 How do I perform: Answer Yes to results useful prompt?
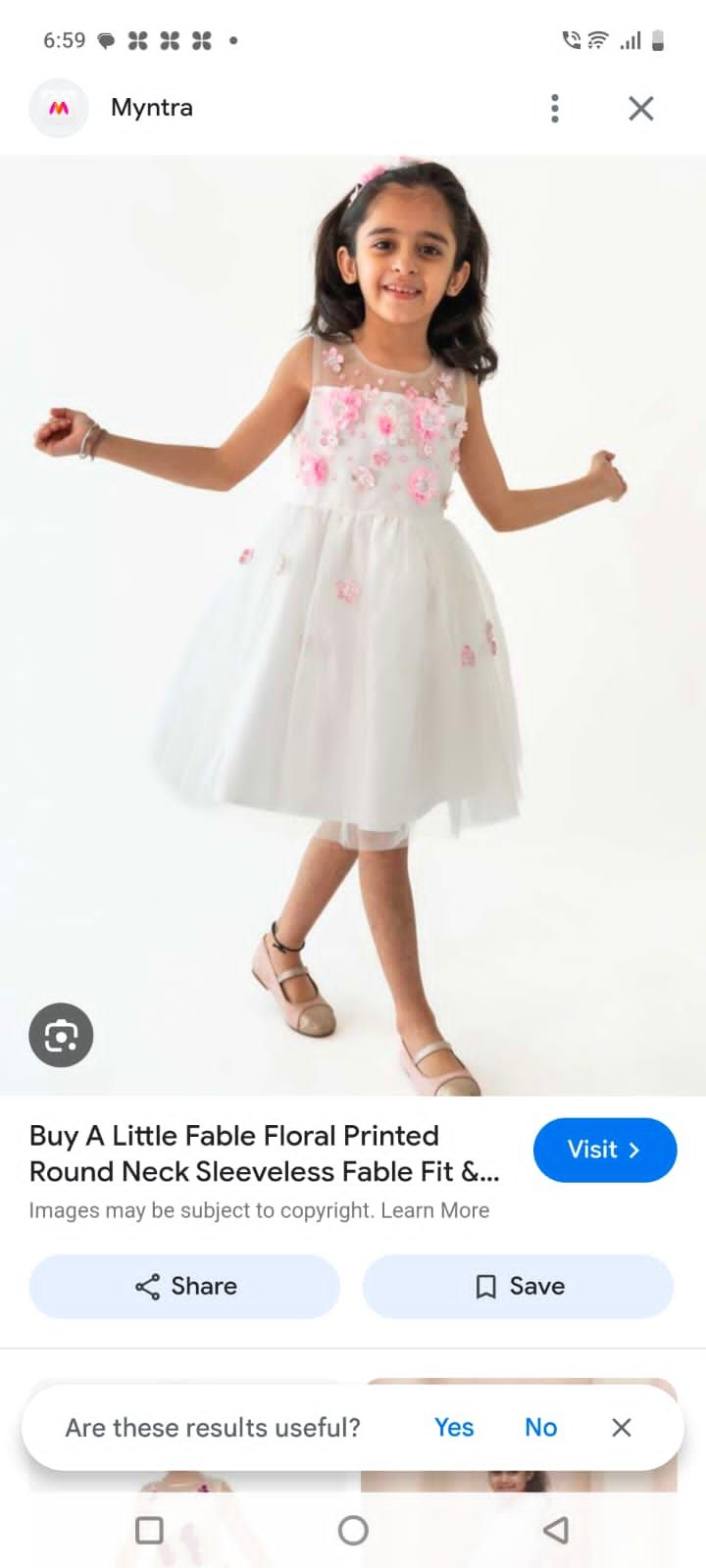click(x=454, y=1427)
